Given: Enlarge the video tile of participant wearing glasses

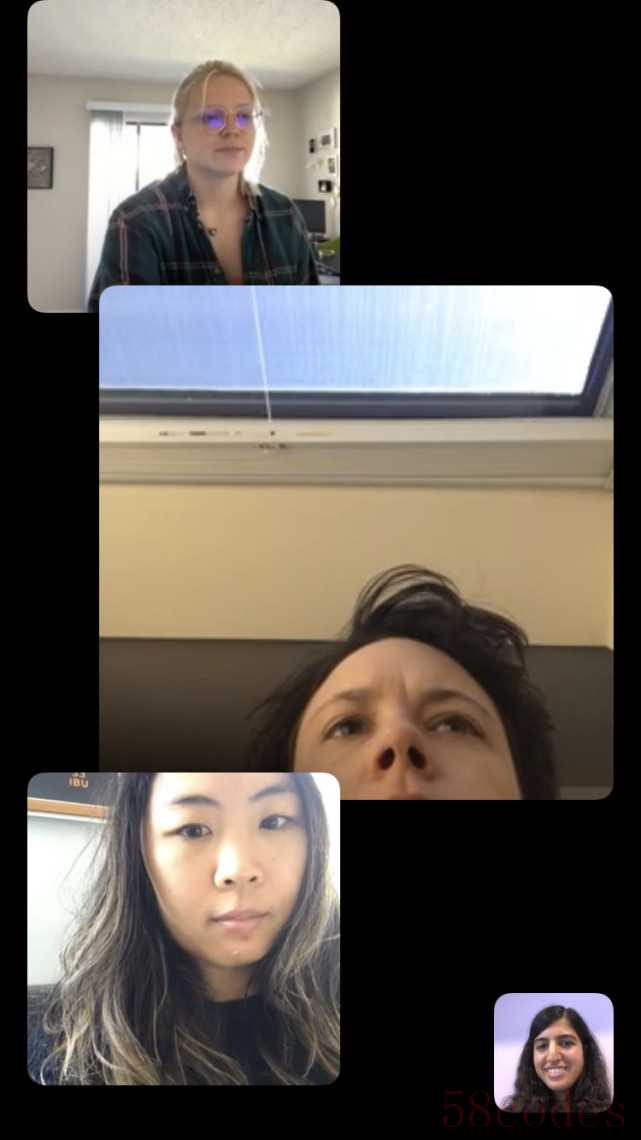Looking at the screenshot, I should pos(183,150).
